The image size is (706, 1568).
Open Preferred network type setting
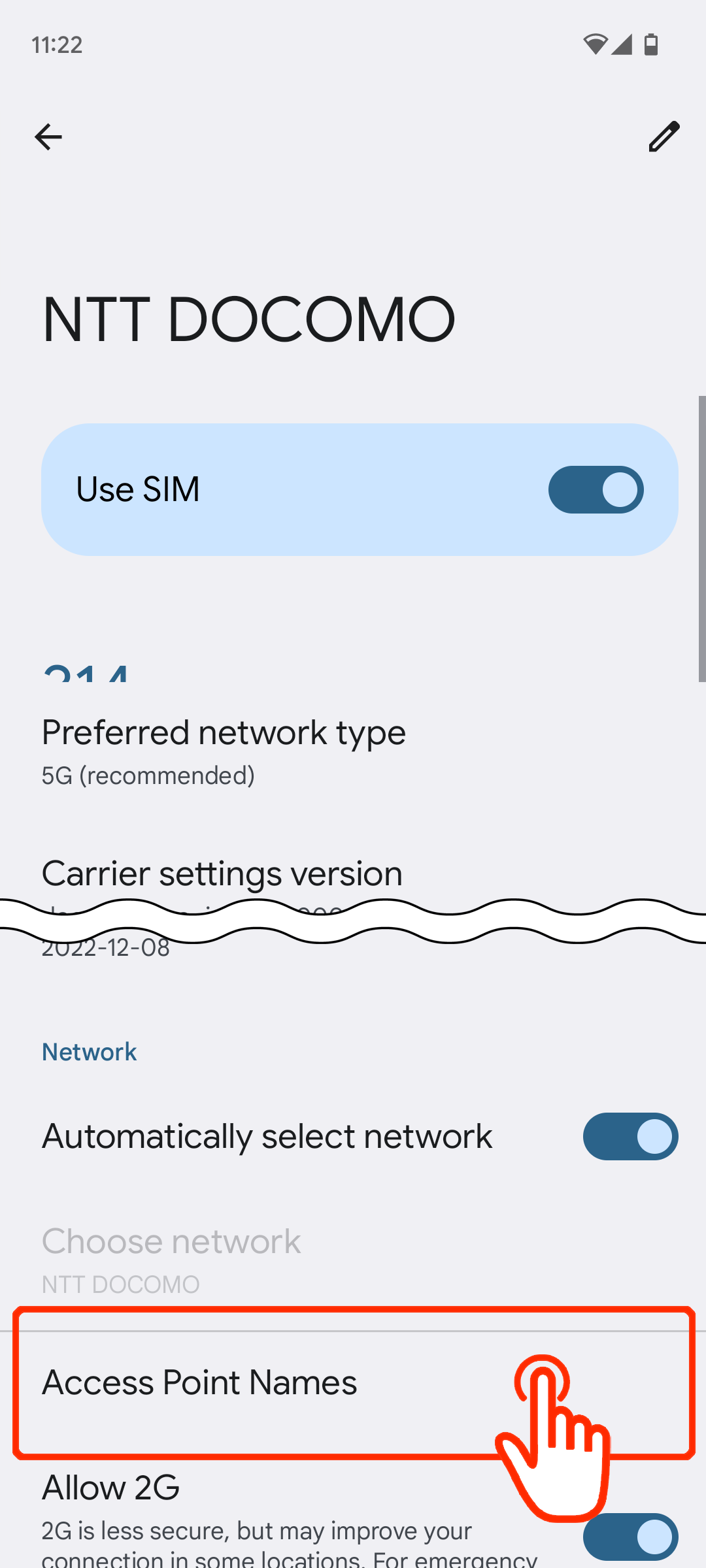(x=353, y=751)
